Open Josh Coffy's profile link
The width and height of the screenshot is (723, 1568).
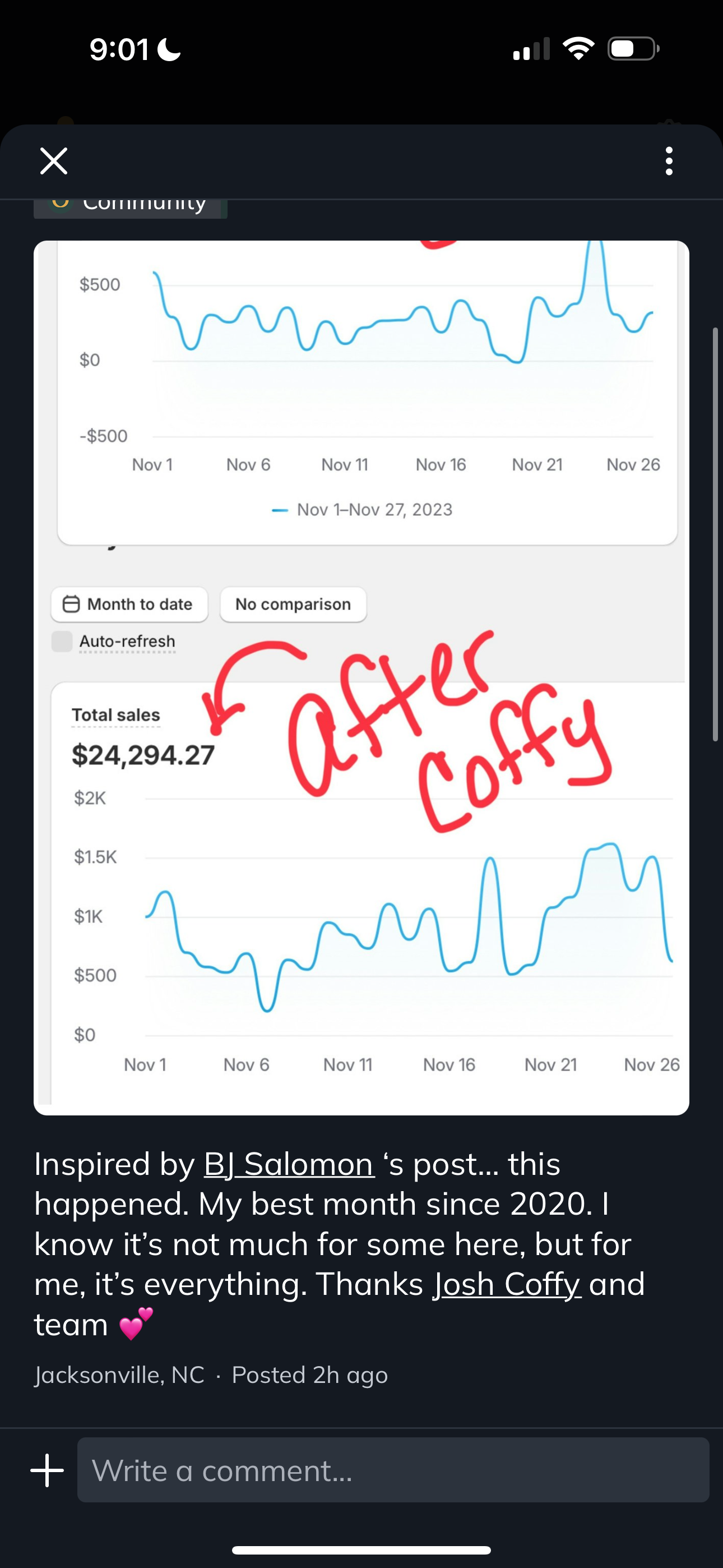click(506, 1284)
